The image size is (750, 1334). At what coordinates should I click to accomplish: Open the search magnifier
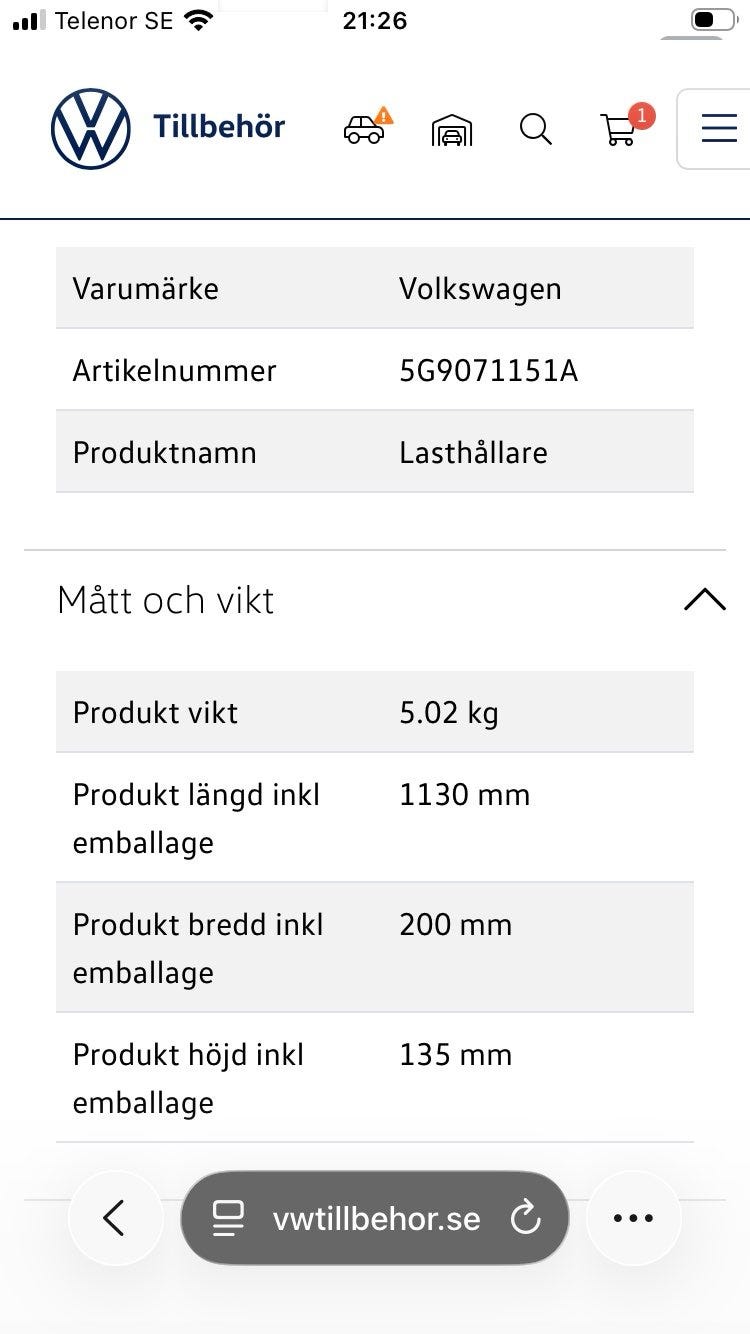pos(536,129)
